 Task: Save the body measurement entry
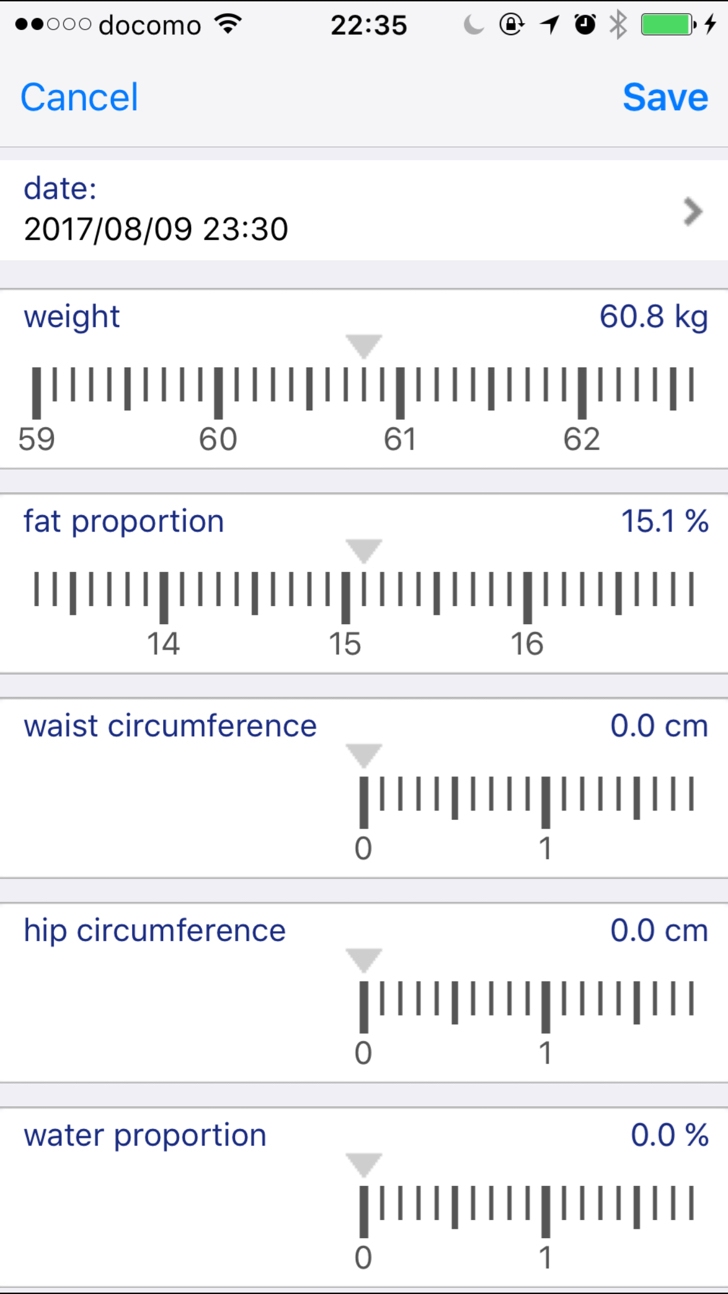pyautogui.click(x=665, y=97)
